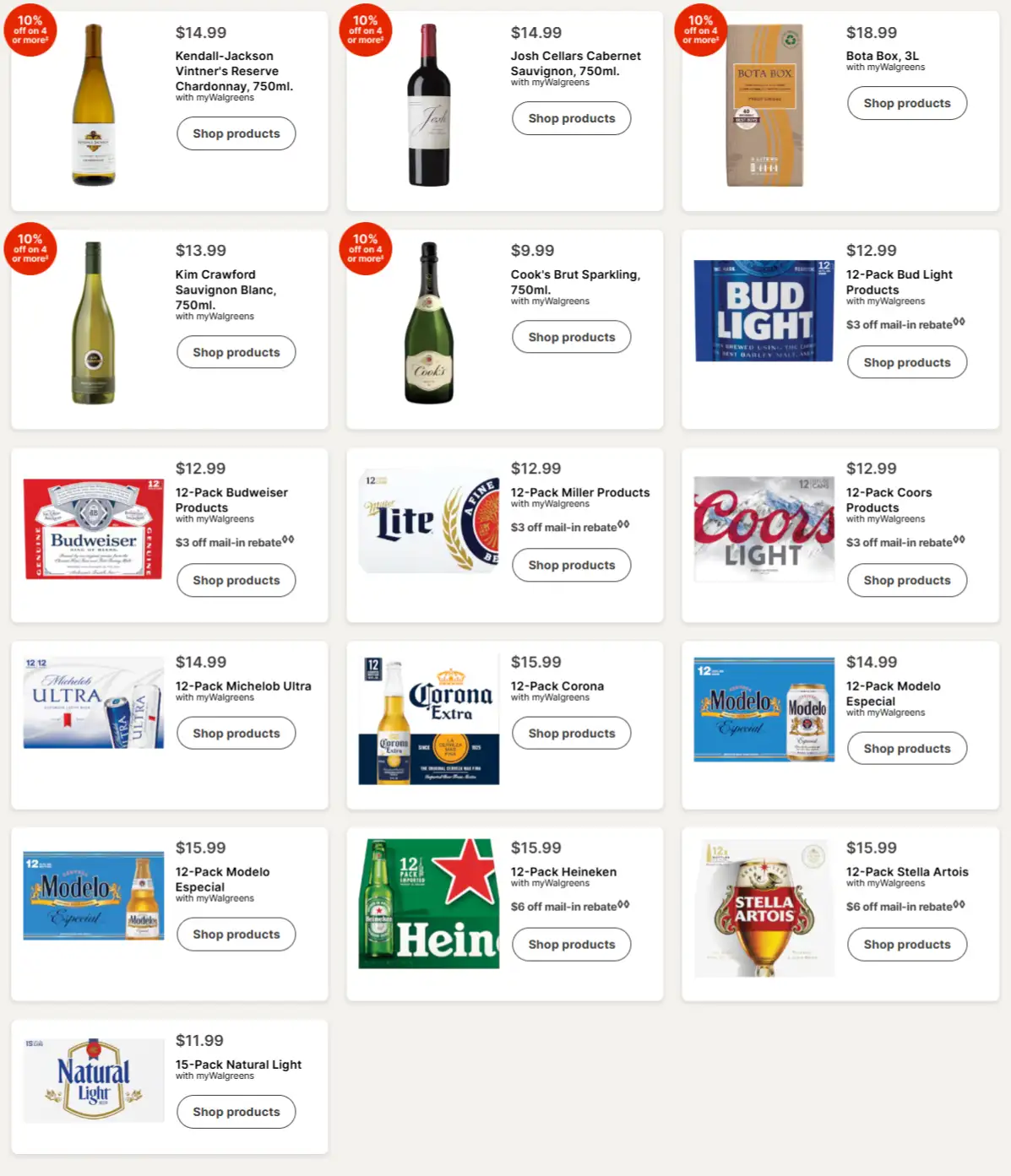
Task: Shop 12-Pack Miller products
Action: 571,565
